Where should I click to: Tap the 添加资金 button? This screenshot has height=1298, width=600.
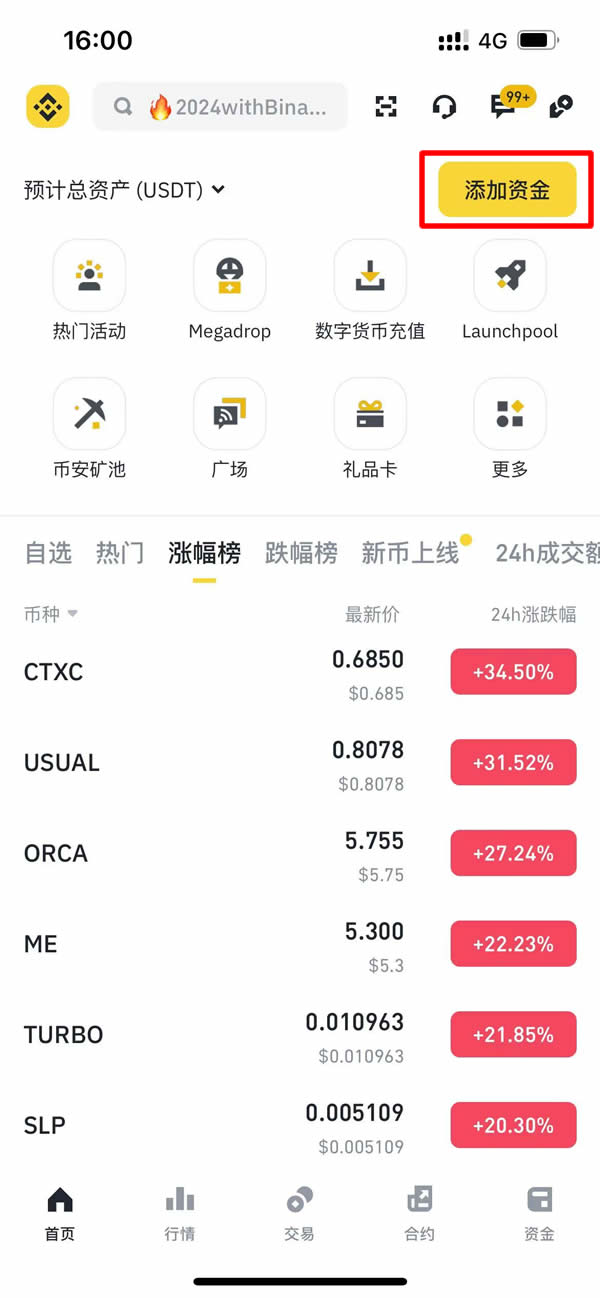[507, 190]
